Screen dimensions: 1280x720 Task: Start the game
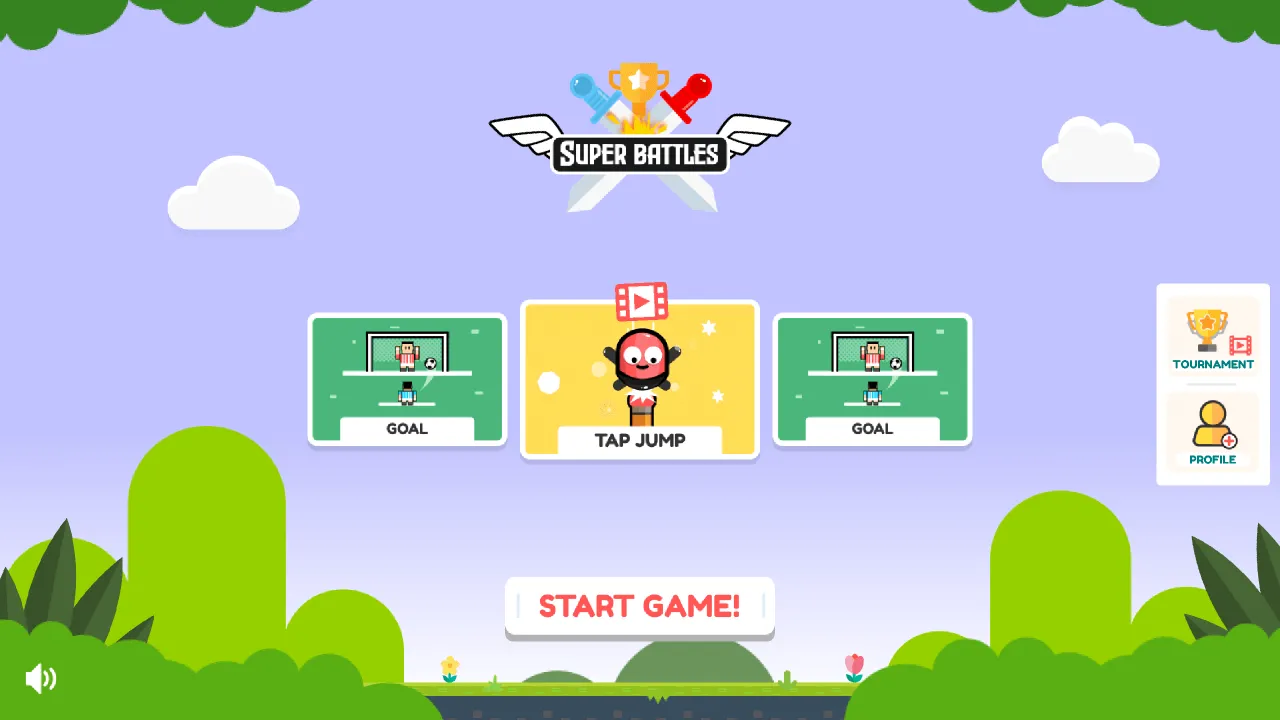tap(640, 606)
